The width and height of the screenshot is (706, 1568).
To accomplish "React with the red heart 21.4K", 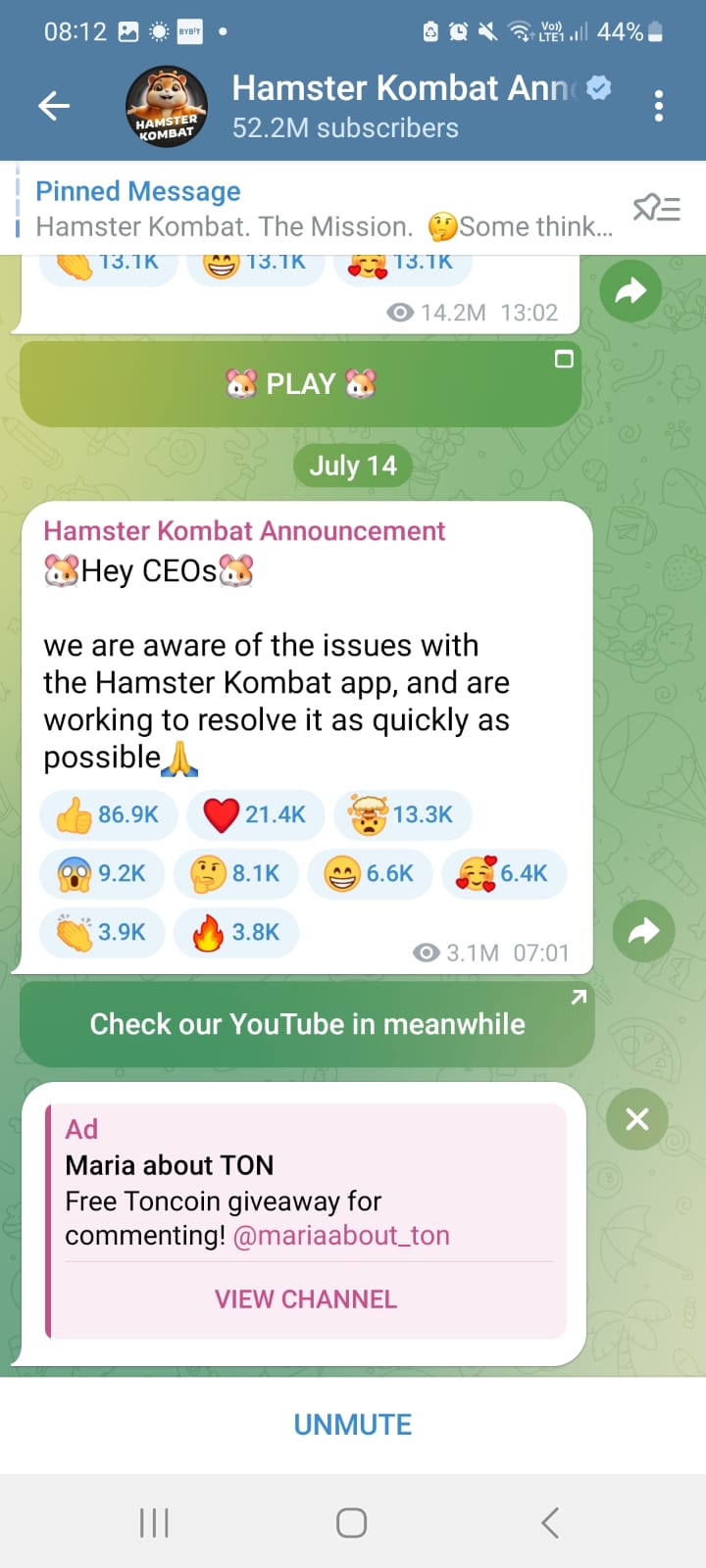I will 255,815.
